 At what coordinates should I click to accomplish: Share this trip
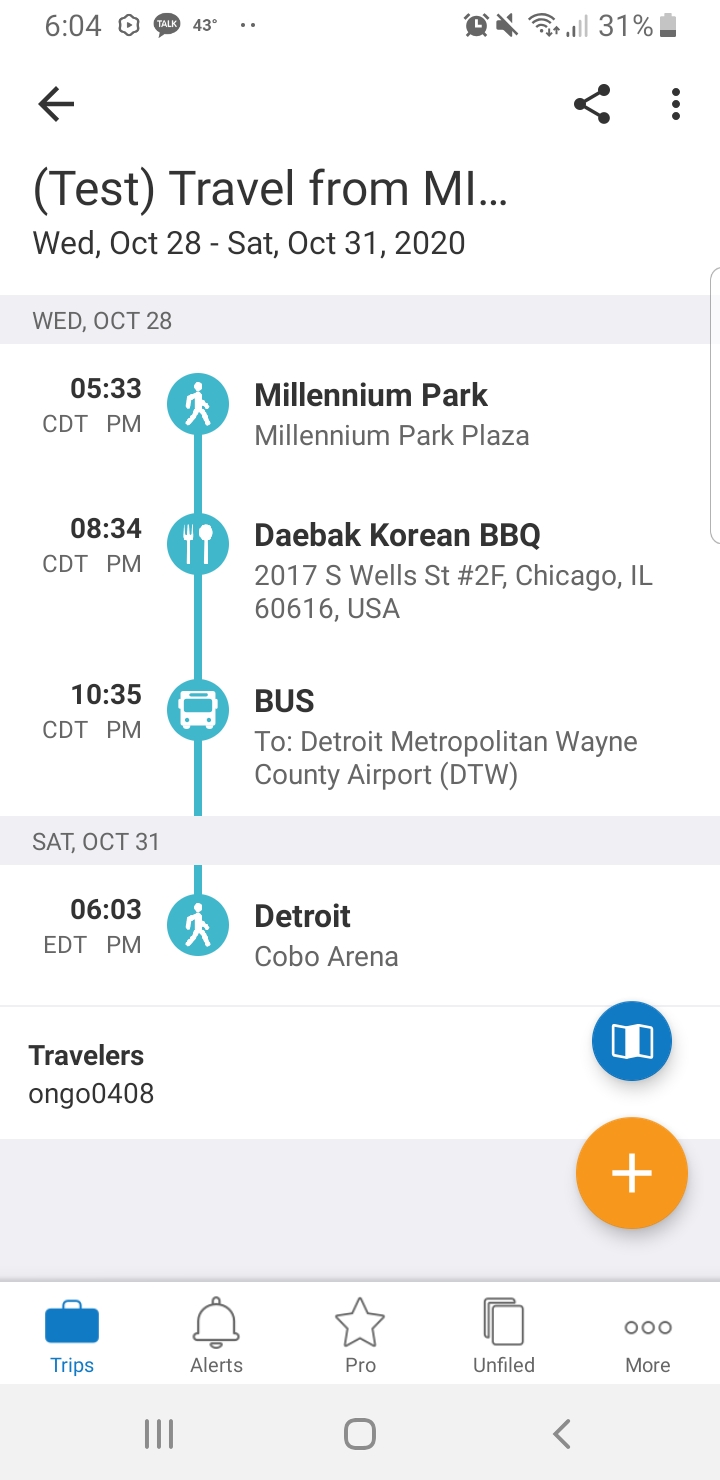pos(592,104)
